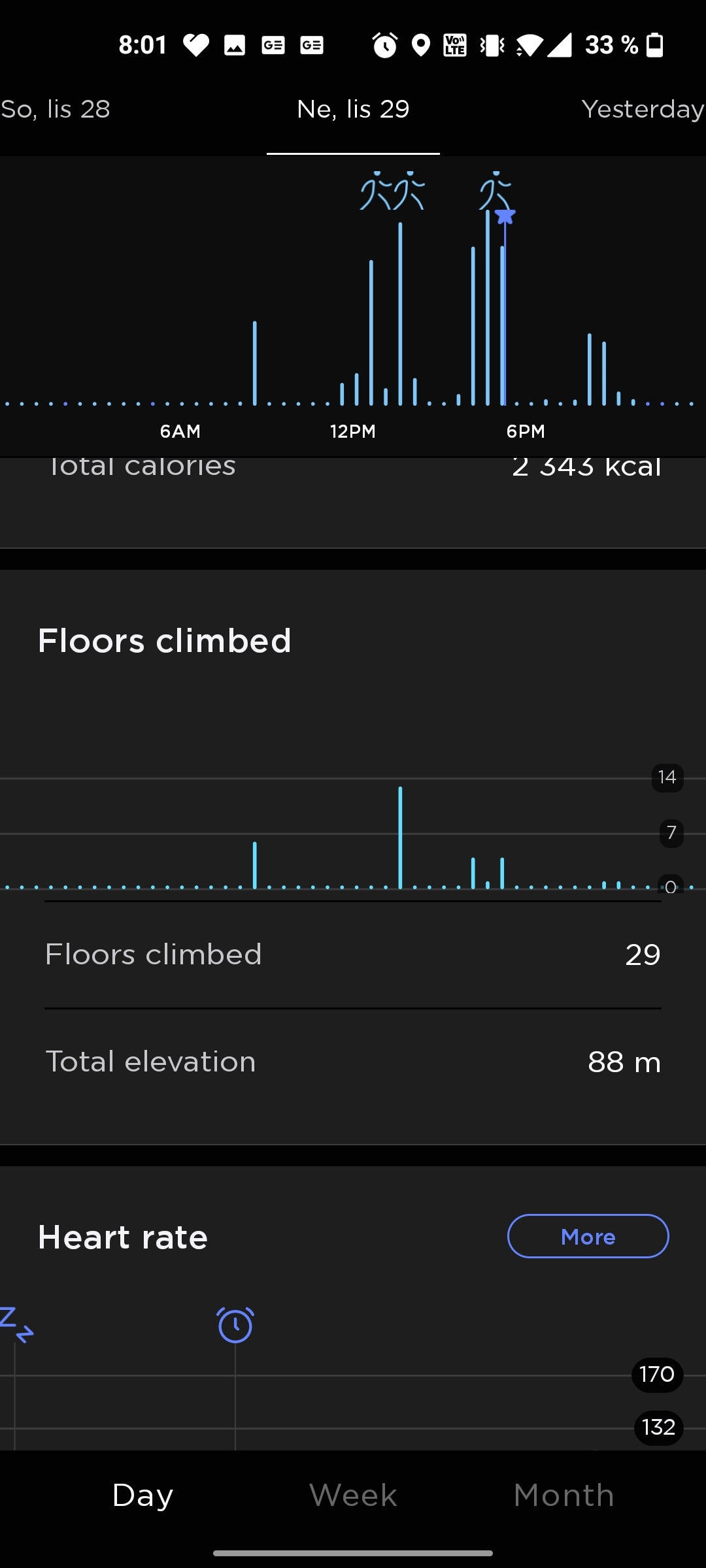Tap the Floors climbed 29 row
This screenshot has height=1568, width=706.
point(353,955)
